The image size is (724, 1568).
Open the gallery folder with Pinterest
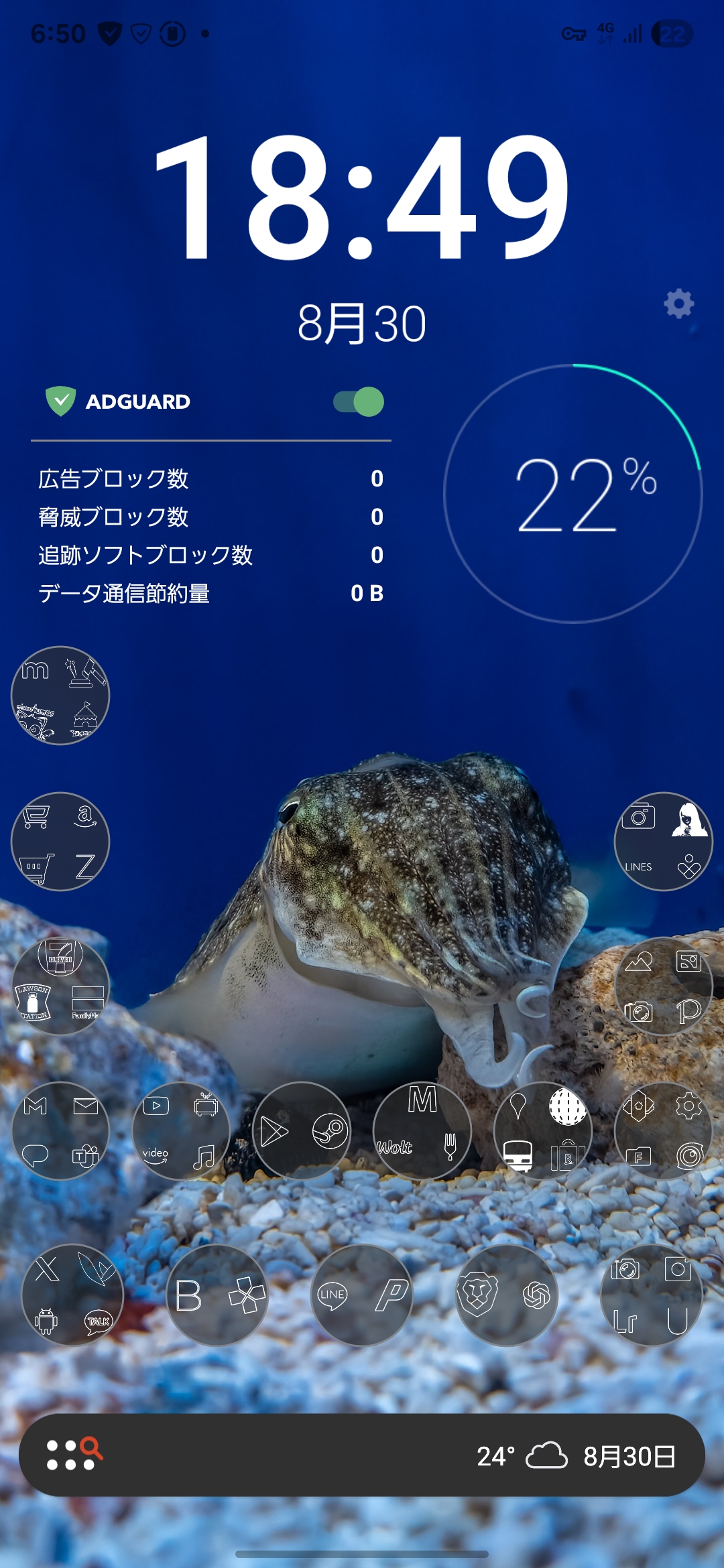(x=664, y=986)
